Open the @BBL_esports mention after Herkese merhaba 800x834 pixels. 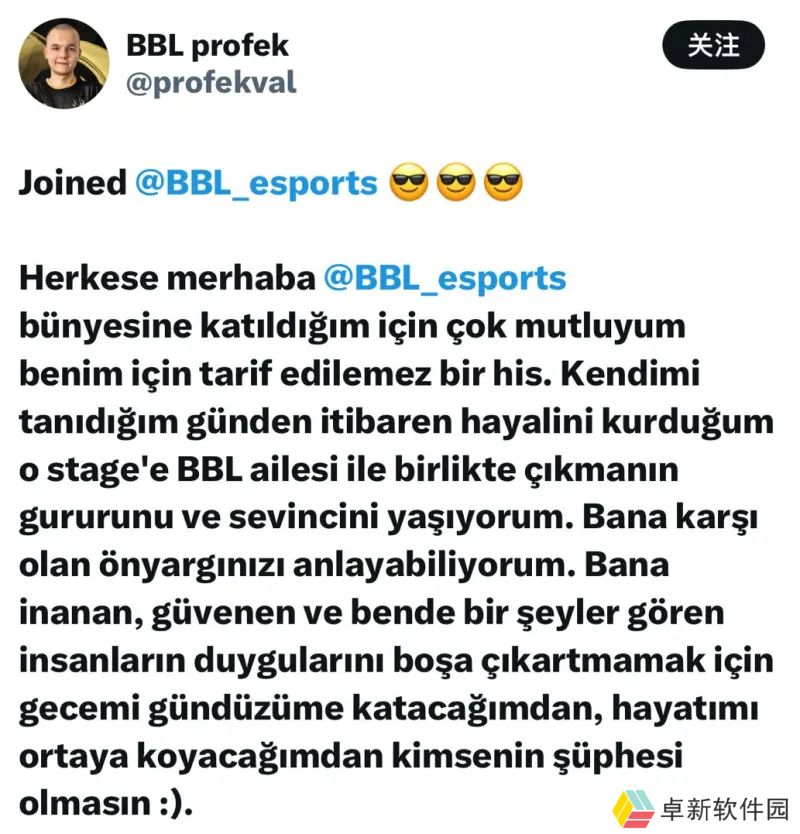pos(445,278)
